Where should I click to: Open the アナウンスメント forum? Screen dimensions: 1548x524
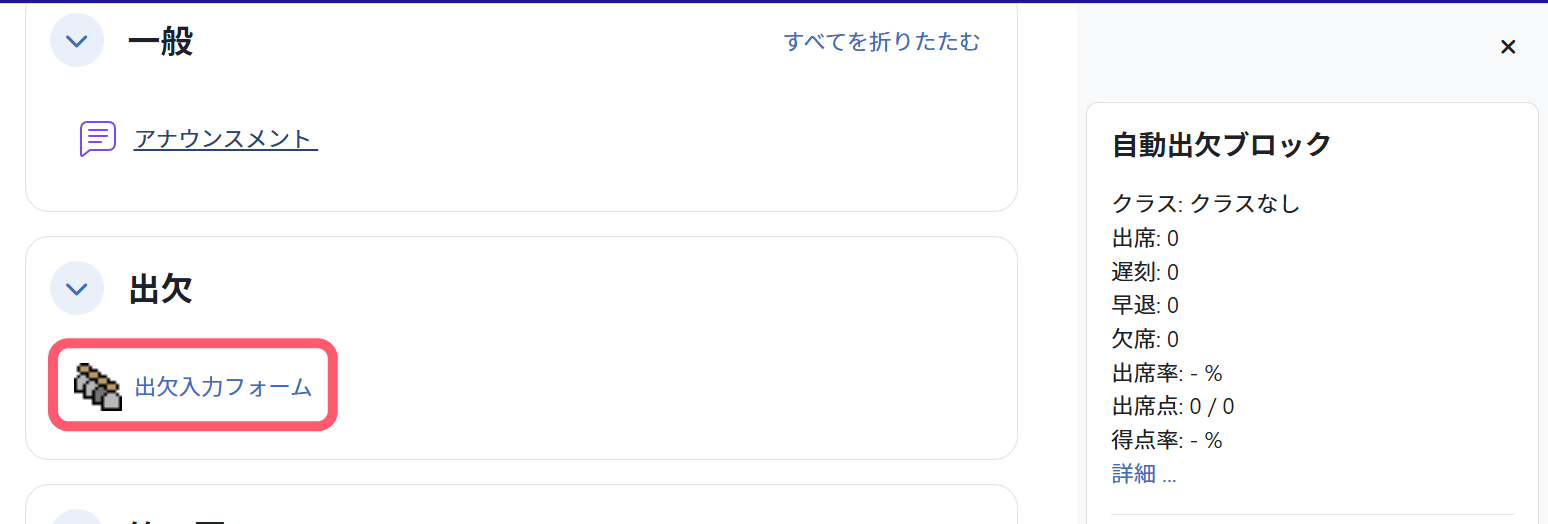(x=225, y=139)
